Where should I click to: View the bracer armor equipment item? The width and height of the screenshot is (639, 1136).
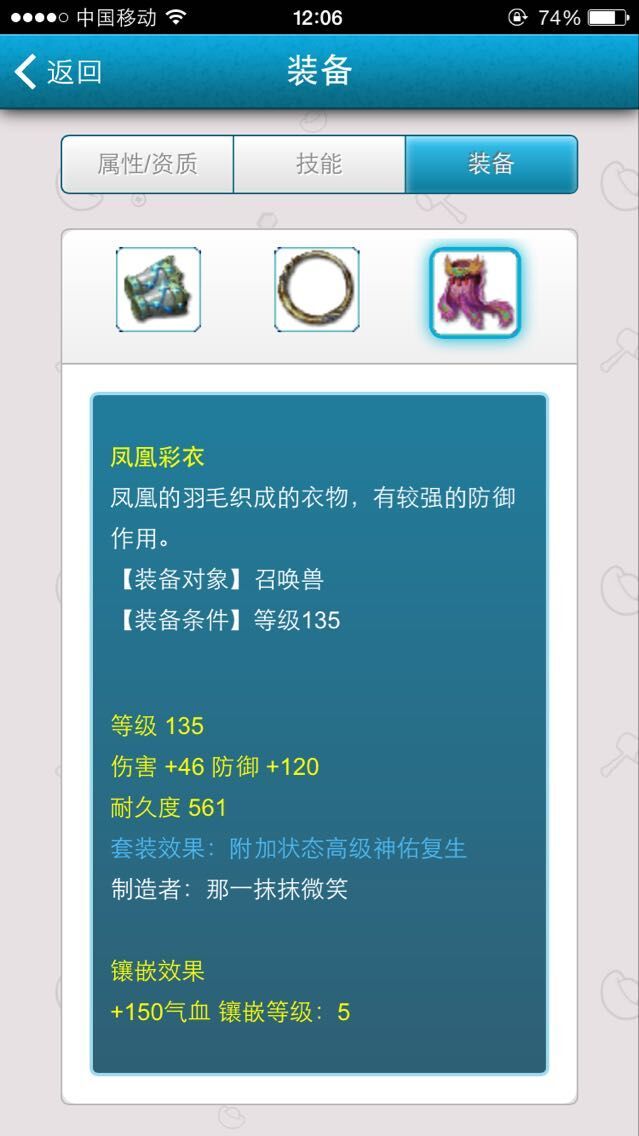pyautogui.click(x=158, y=290)
